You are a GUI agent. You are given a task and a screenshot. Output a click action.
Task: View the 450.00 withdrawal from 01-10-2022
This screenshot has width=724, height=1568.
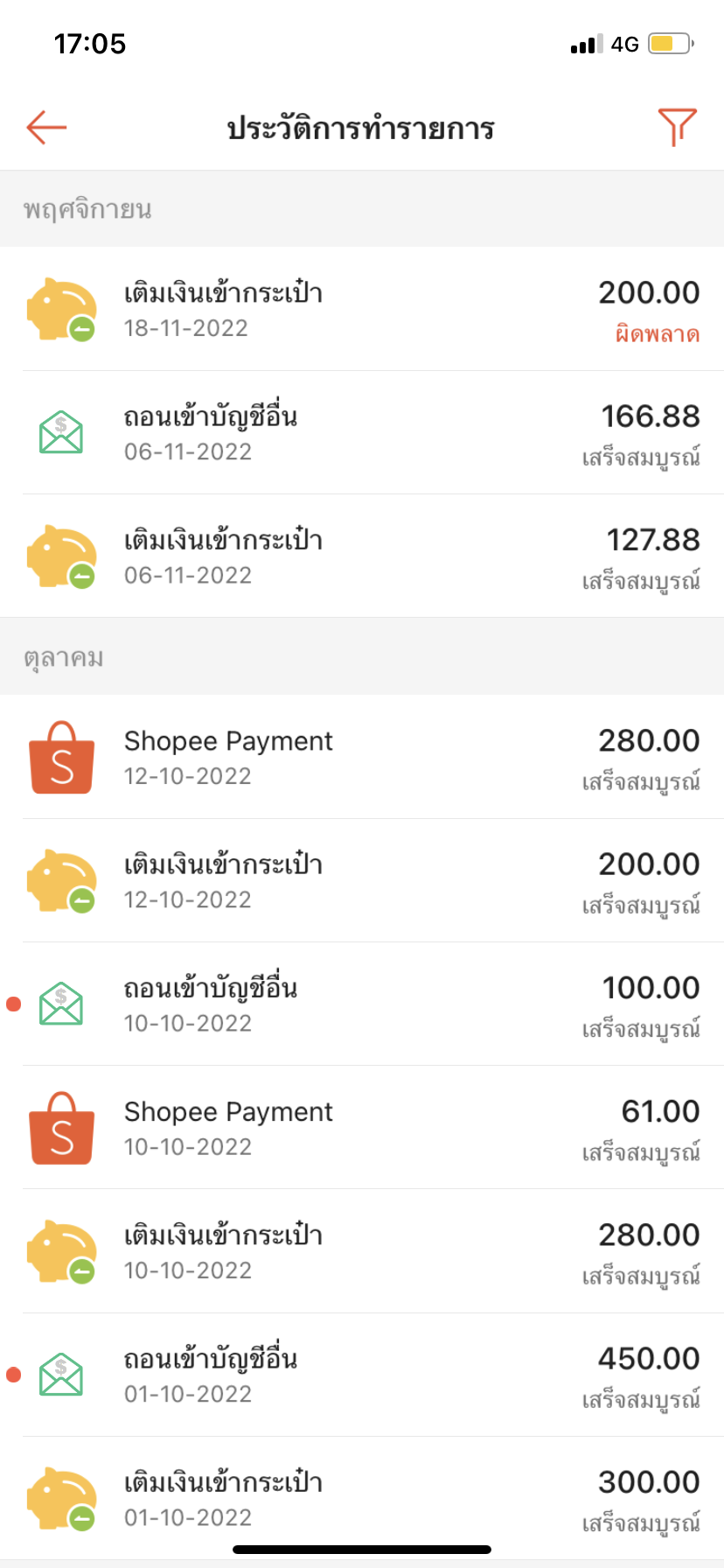click(362, 1375)
